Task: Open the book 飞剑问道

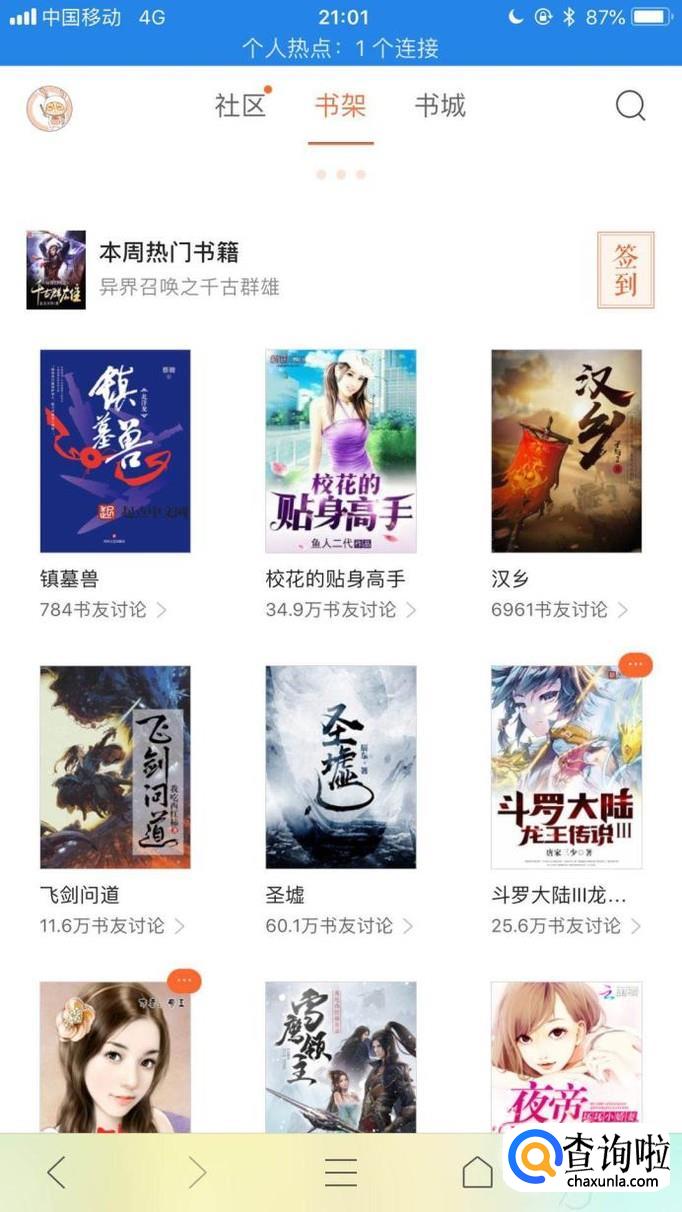Action: pos(115,767)
